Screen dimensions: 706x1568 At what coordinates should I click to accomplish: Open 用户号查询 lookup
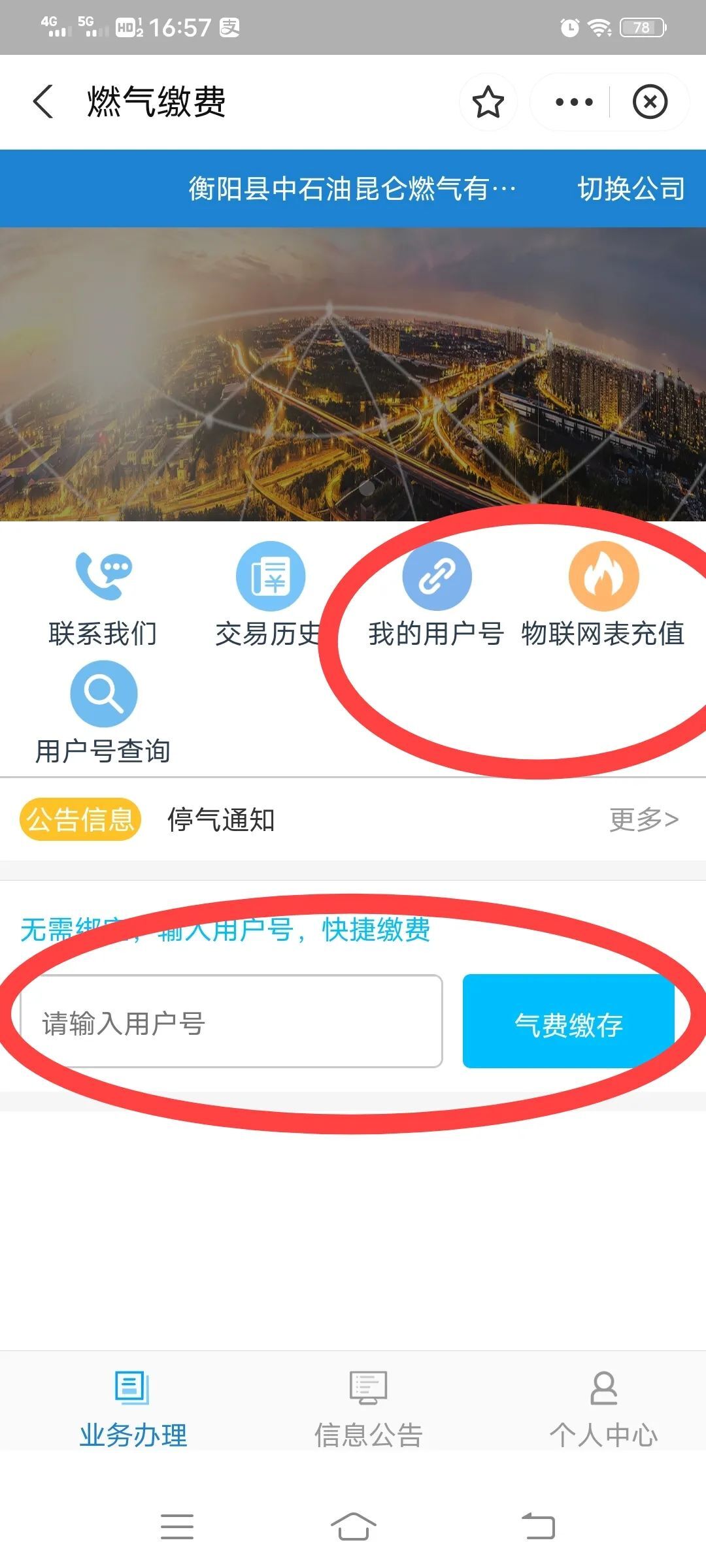point(103,712)
